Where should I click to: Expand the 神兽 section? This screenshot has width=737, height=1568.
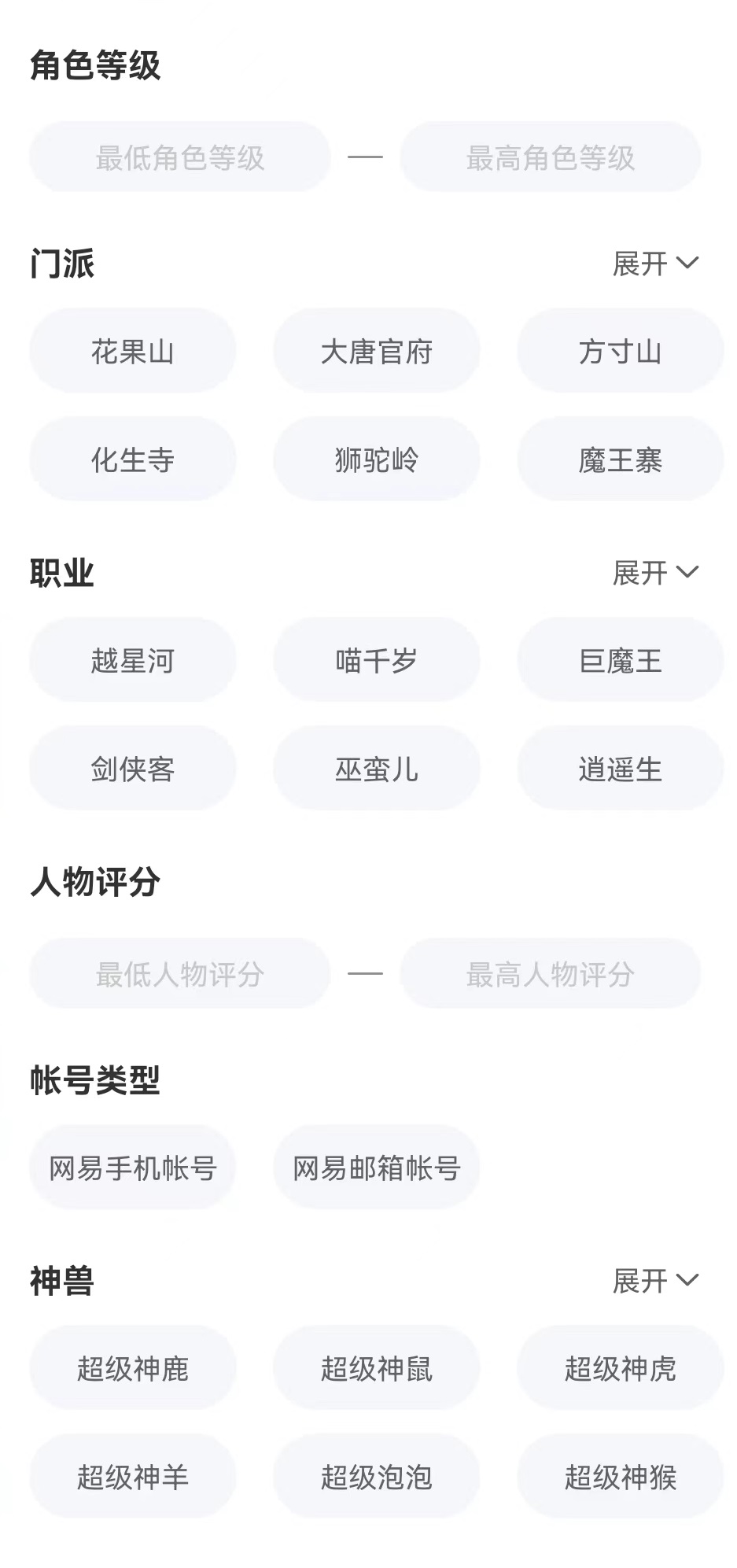pos(654,1281)
